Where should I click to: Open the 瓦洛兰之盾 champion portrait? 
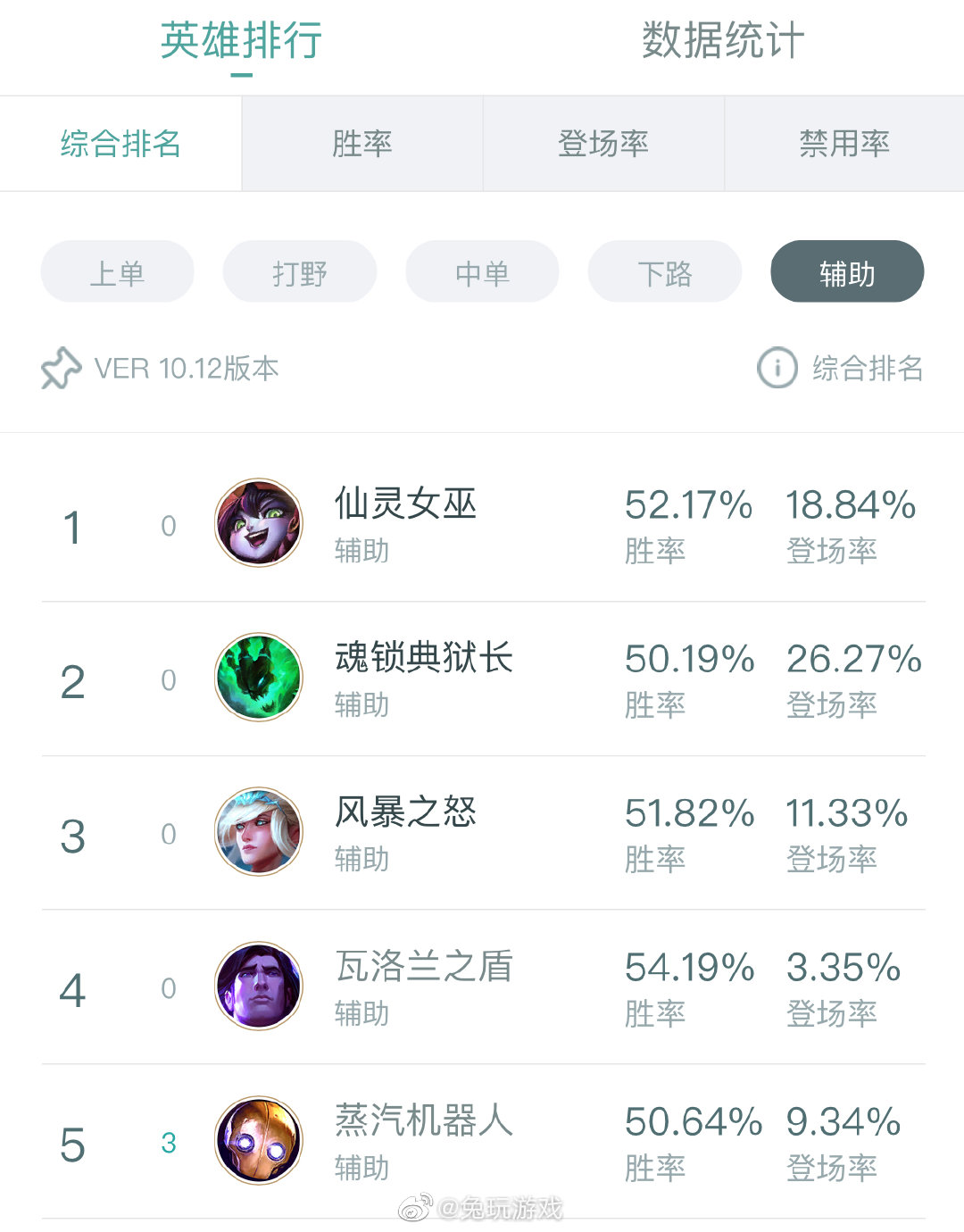point(258,986)
